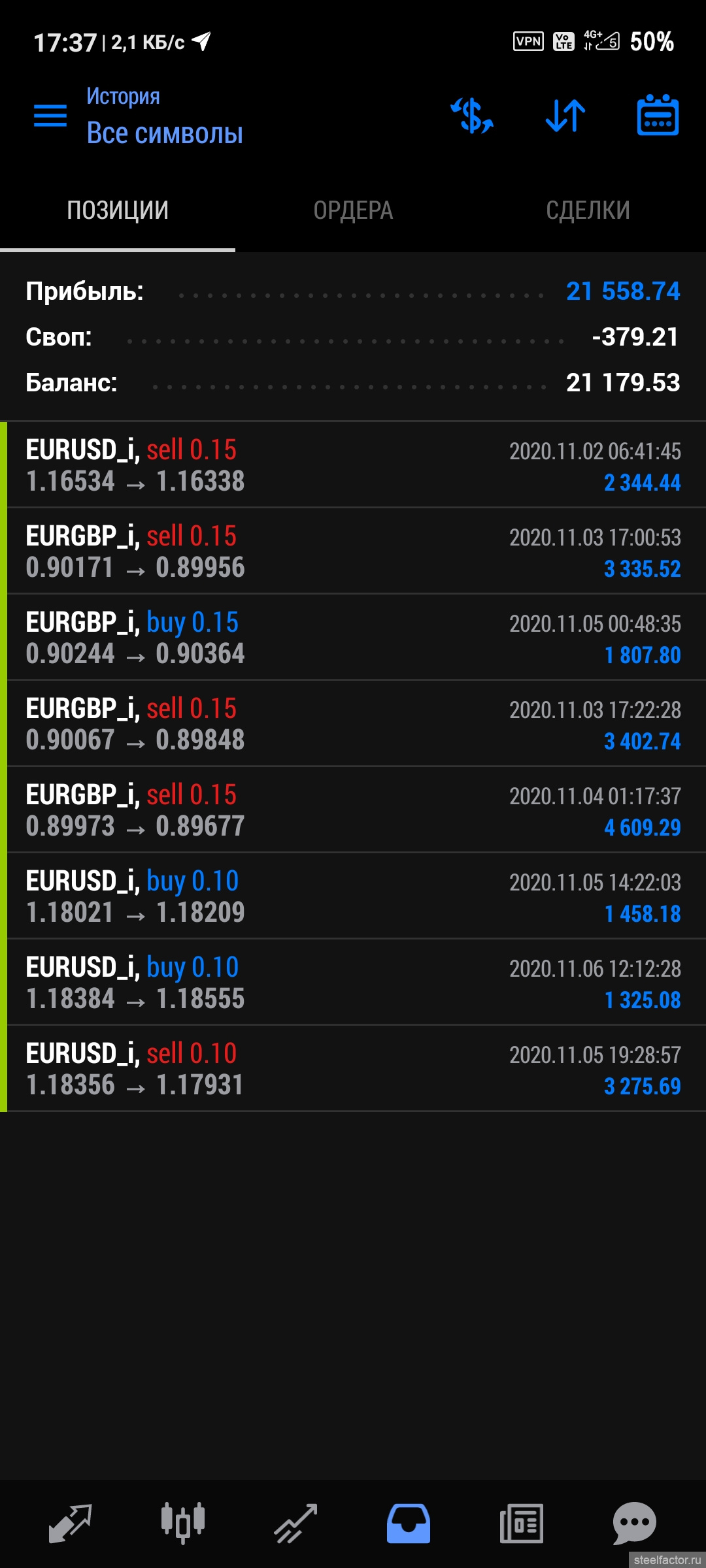Open the sort arrows option

tap(565, 116)
